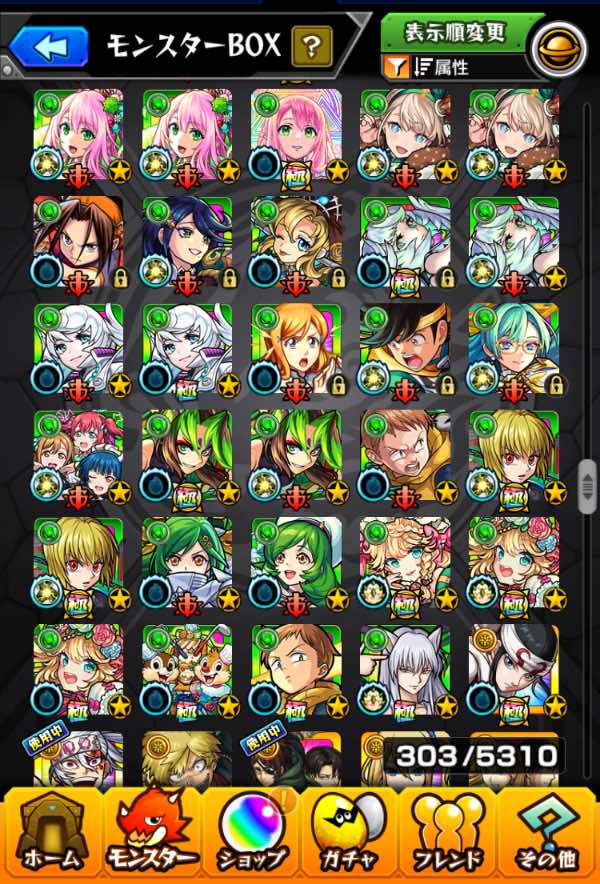Open the group of four girls tile

pyautogui.click(x=78, y=454)
